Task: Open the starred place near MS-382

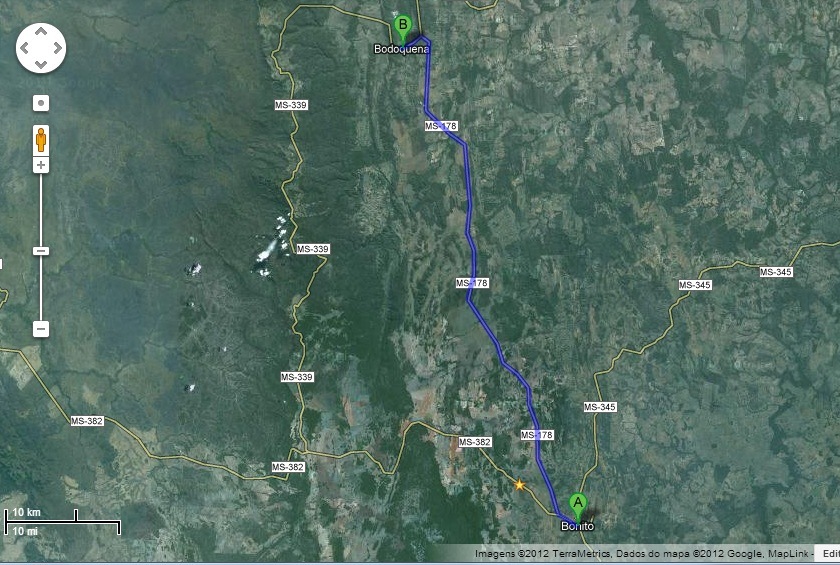Action: pyautogui.click(x=519, y=485)
